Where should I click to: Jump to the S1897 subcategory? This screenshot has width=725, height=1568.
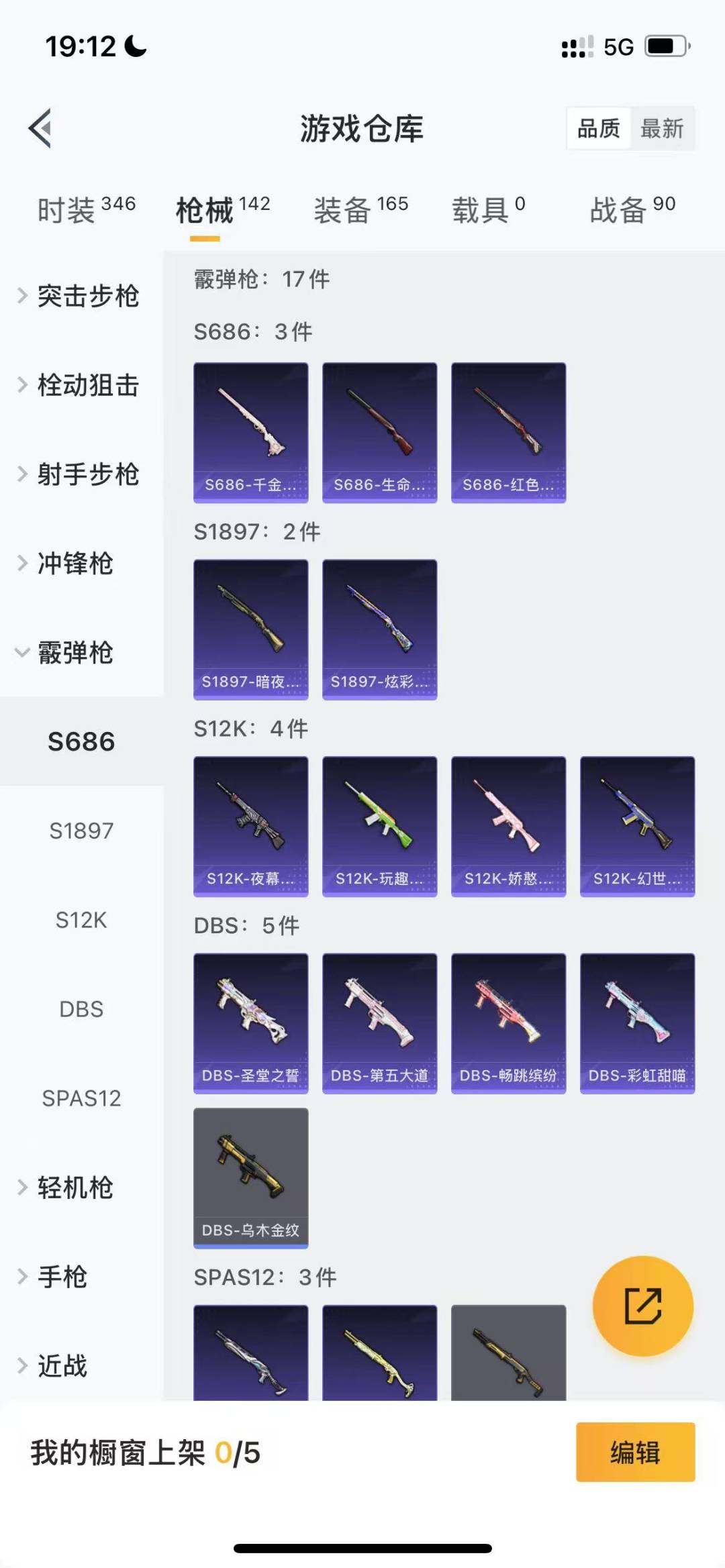pyautogui.click(x=81, y=831)
